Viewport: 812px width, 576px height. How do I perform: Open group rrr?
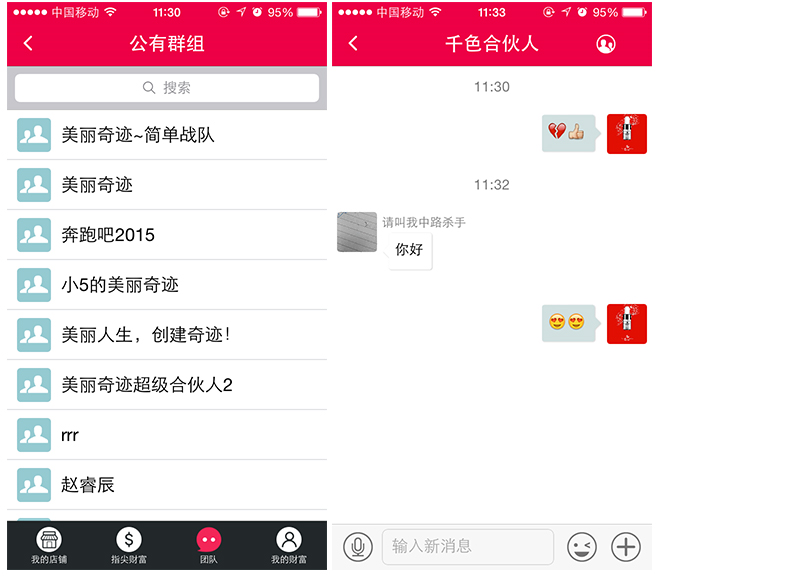click(x=167, y=435)
